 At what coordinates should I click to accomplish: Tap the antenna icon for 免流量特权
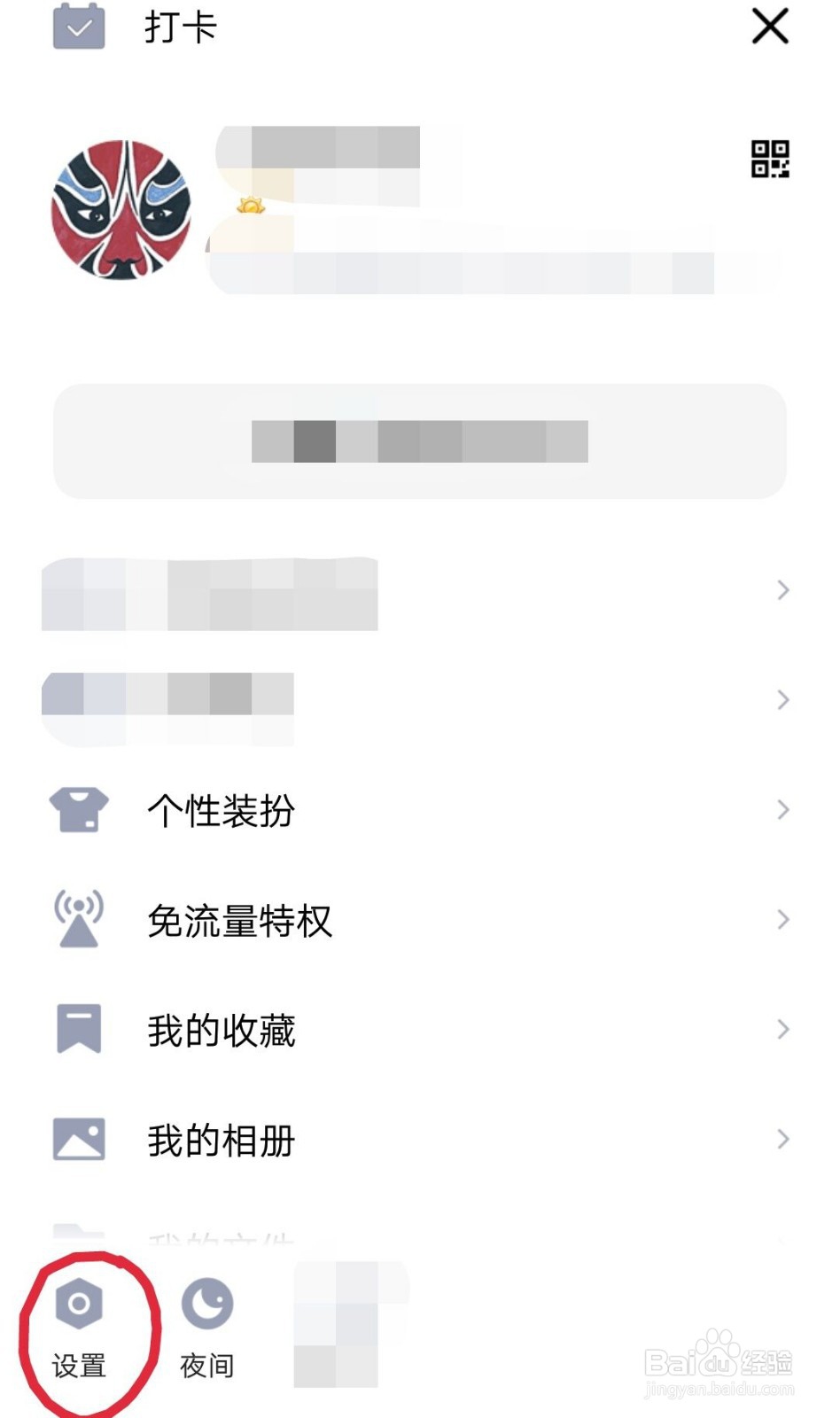click(79, 919)
